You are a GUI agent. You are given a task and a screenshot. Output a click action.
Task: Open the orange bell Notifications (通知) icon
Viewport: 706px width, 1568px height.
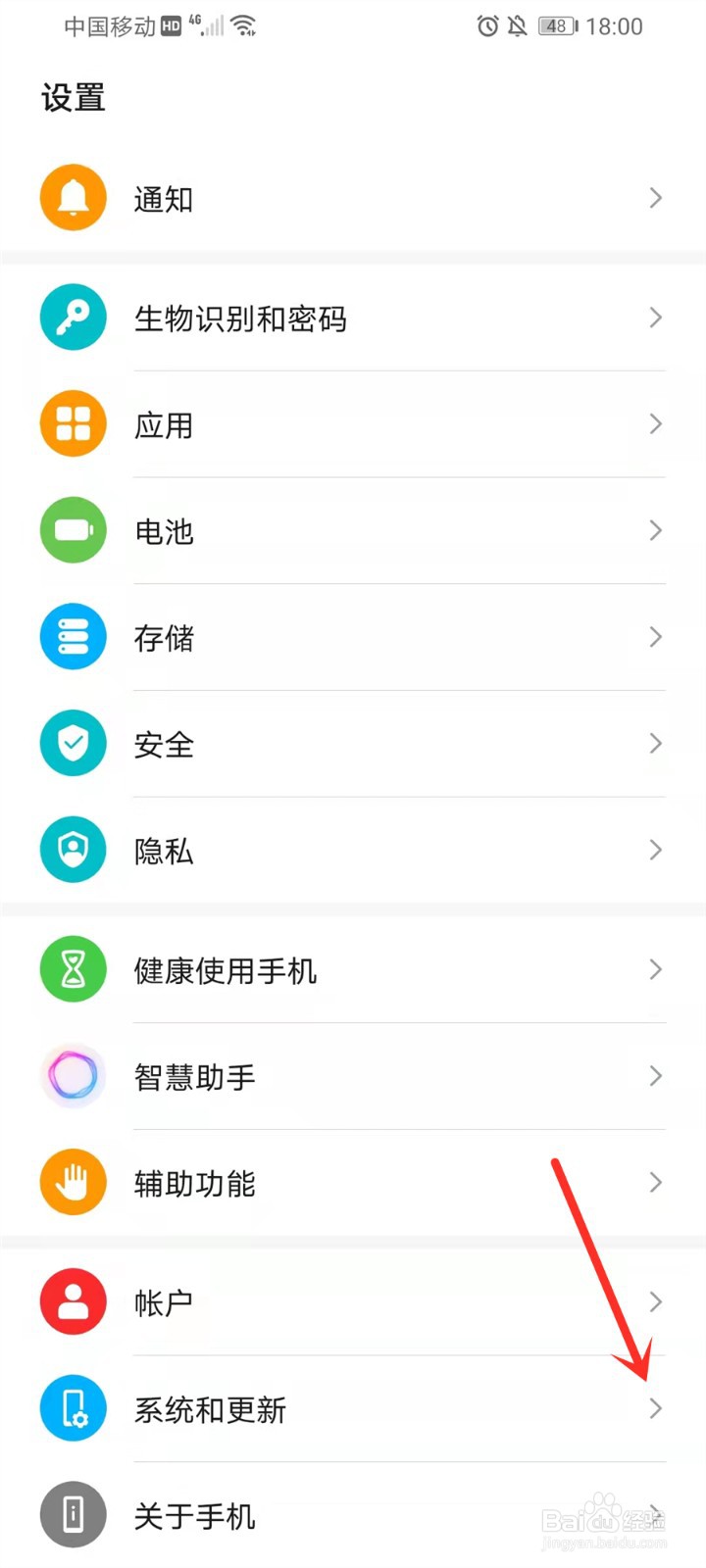[73, 197]
